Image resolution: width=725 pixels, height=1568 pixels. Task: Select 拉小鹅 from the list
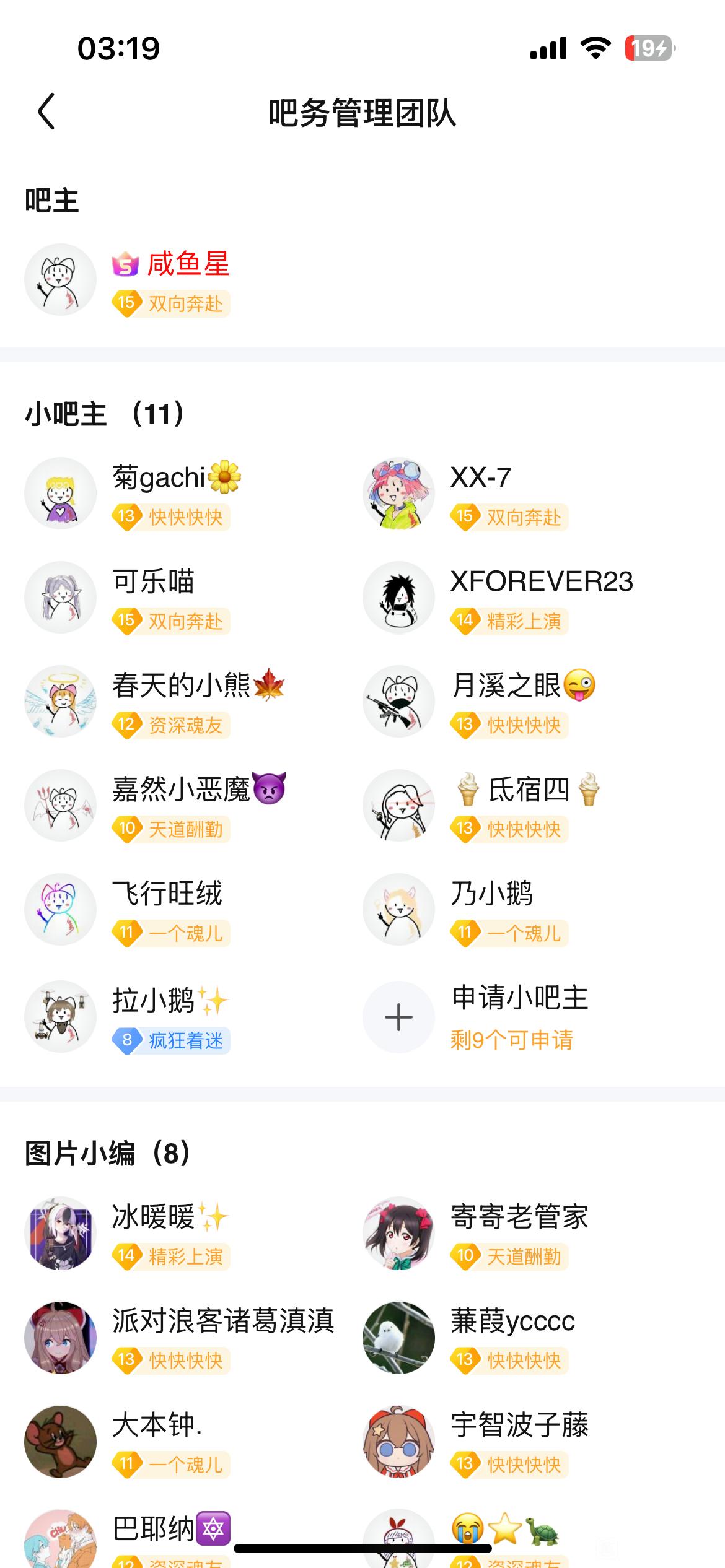click(x=61, y=1017)
